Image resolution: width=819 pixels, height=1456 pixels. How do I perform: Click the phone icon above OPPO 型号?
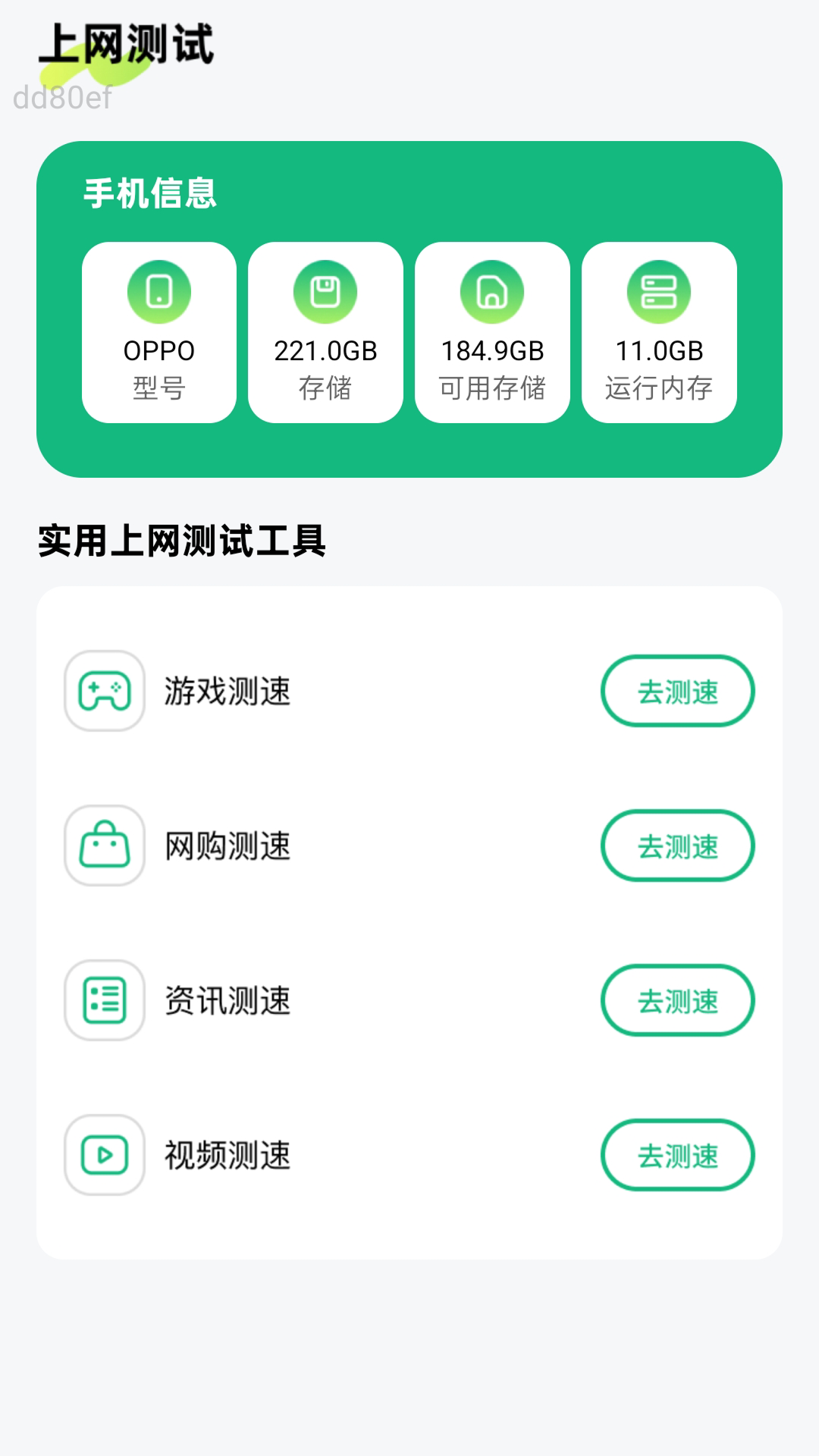tap(158, 293)
